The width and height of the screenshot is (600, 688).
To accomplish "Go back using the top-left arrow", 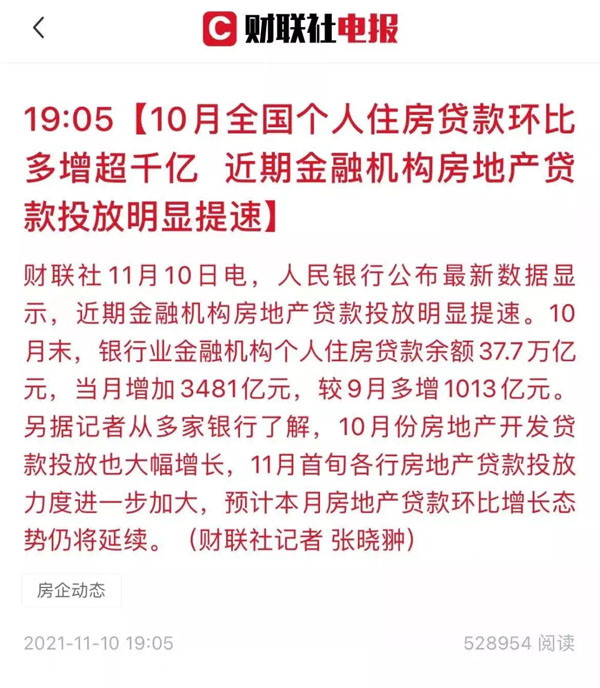I will point(39,29).
